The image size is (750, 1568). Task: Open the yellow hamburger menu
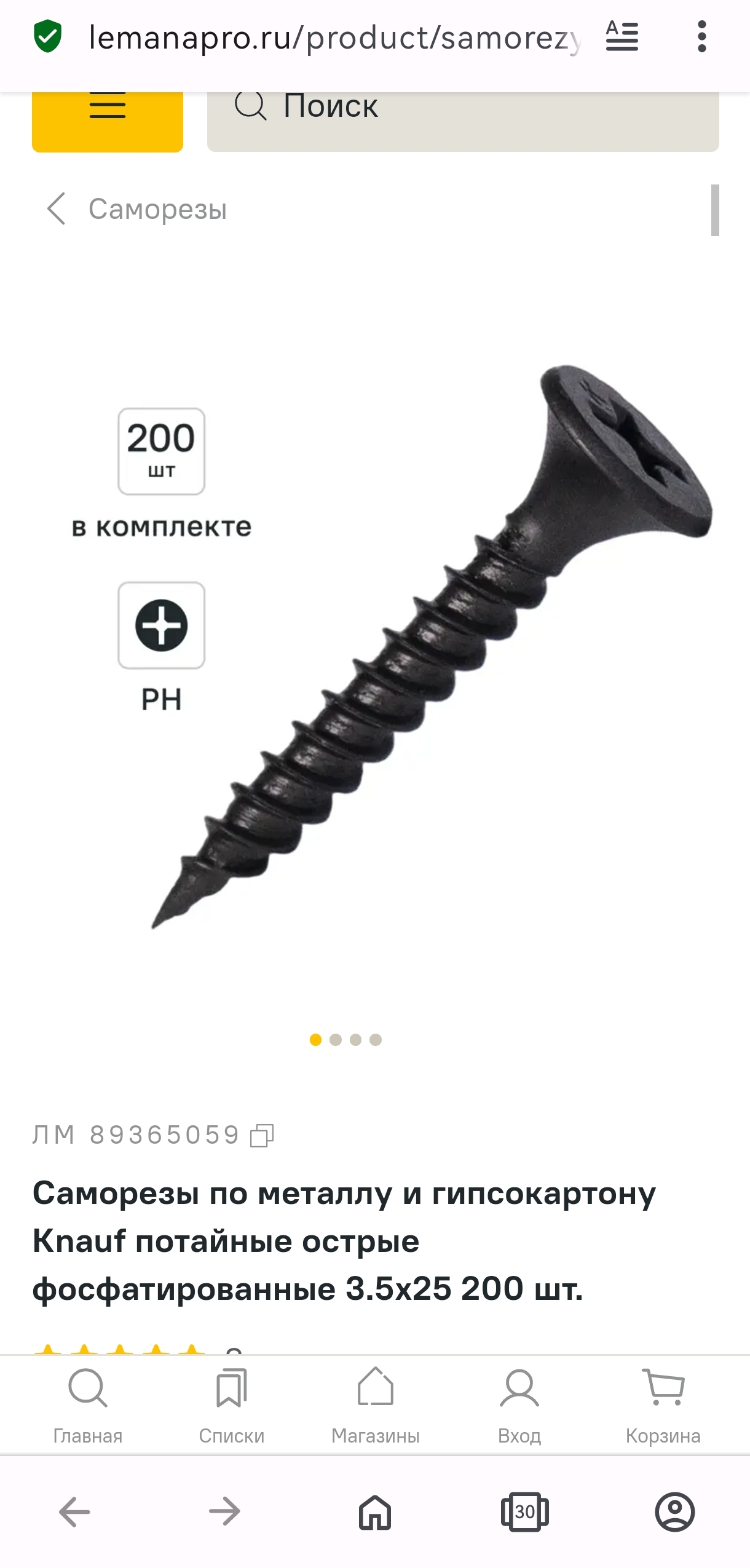(108, 117)
